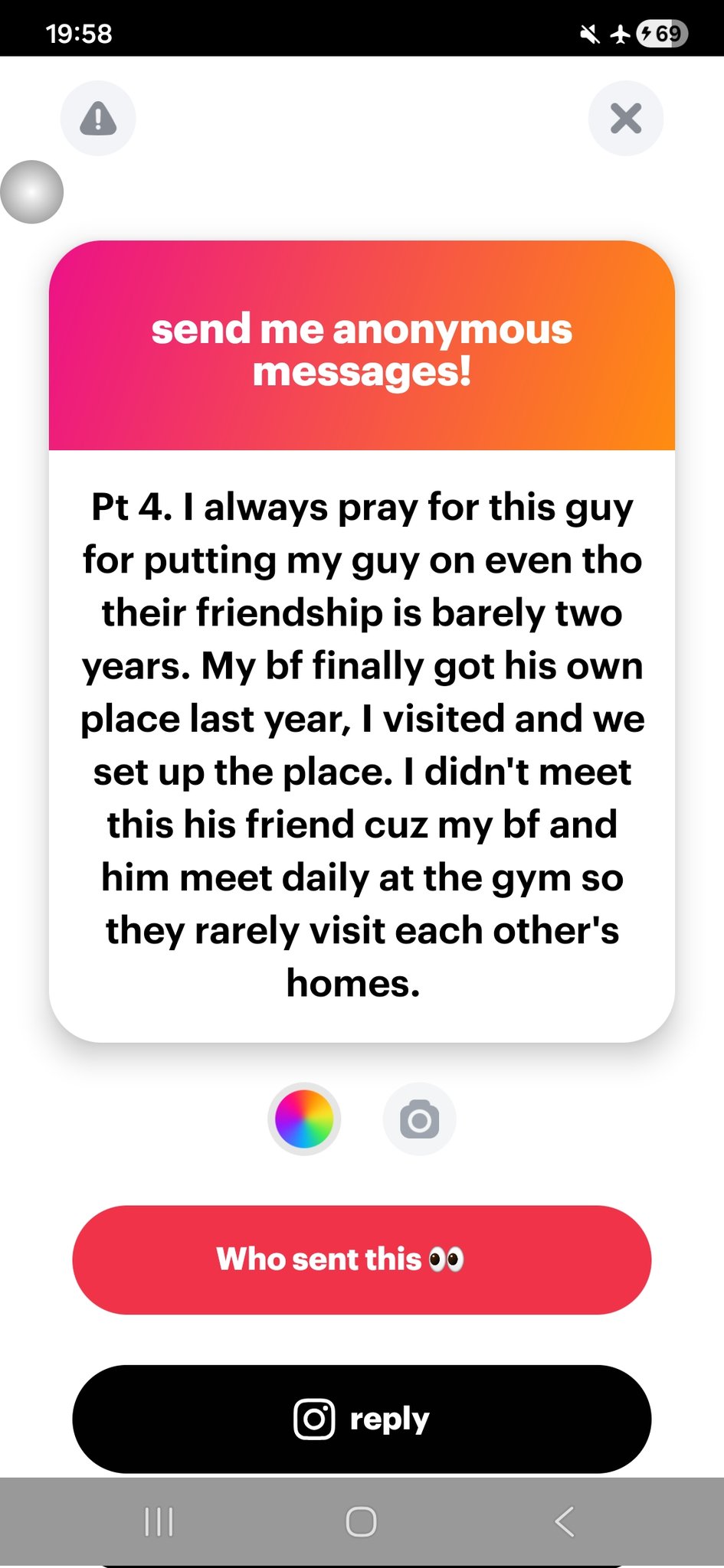Go back using system navigation
This screenshot has height=1568, width=724.
click(x=565, y=1521)
